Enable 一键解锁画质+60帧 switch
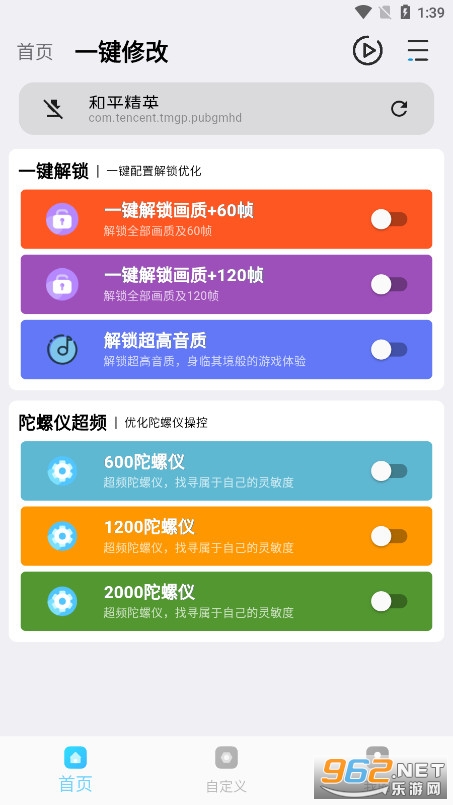The height and width of the screenshot is (805, 453). tap(389, 220)
